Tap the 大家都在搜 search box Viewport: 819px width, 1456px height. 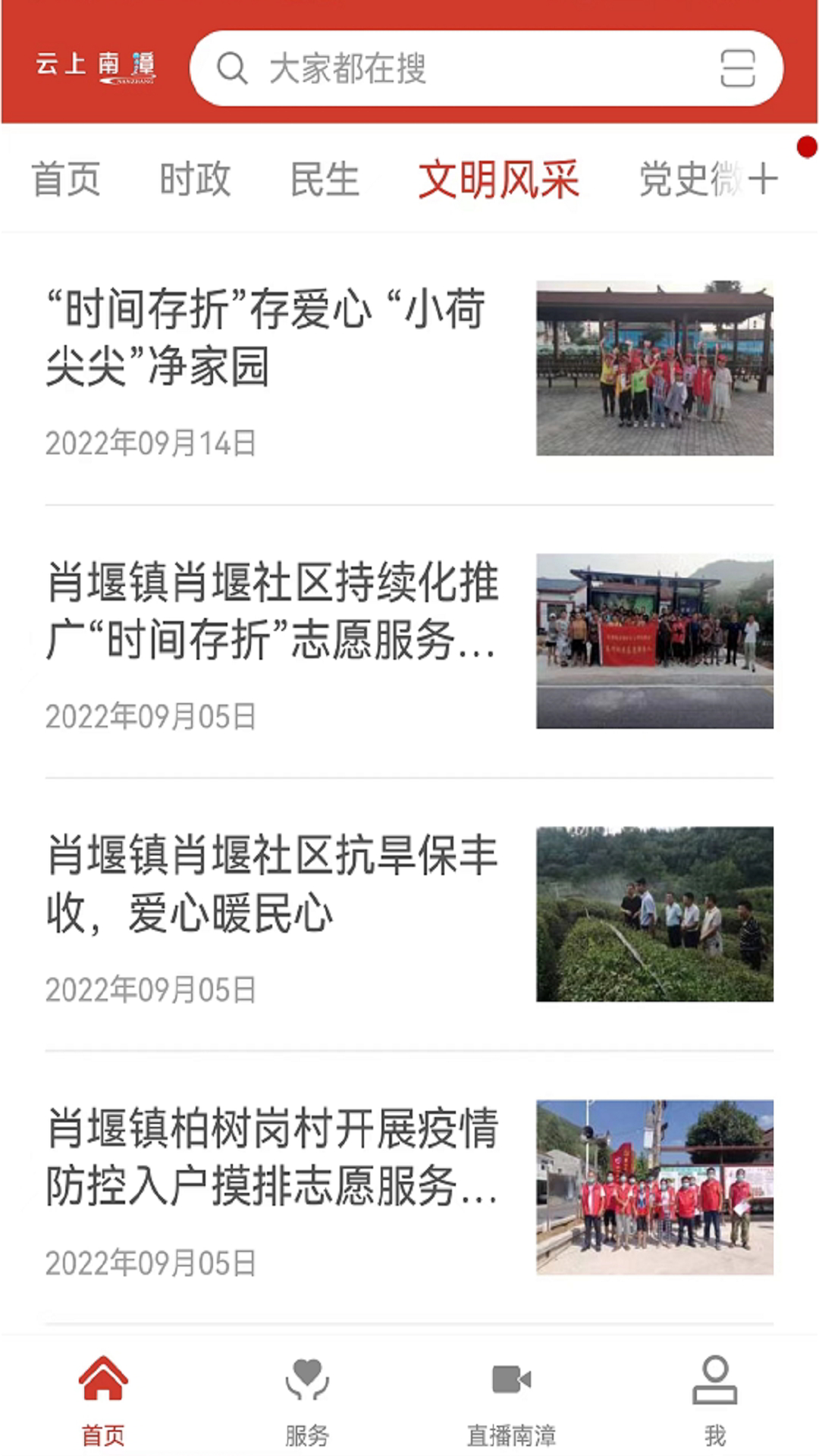pos(455,68)
